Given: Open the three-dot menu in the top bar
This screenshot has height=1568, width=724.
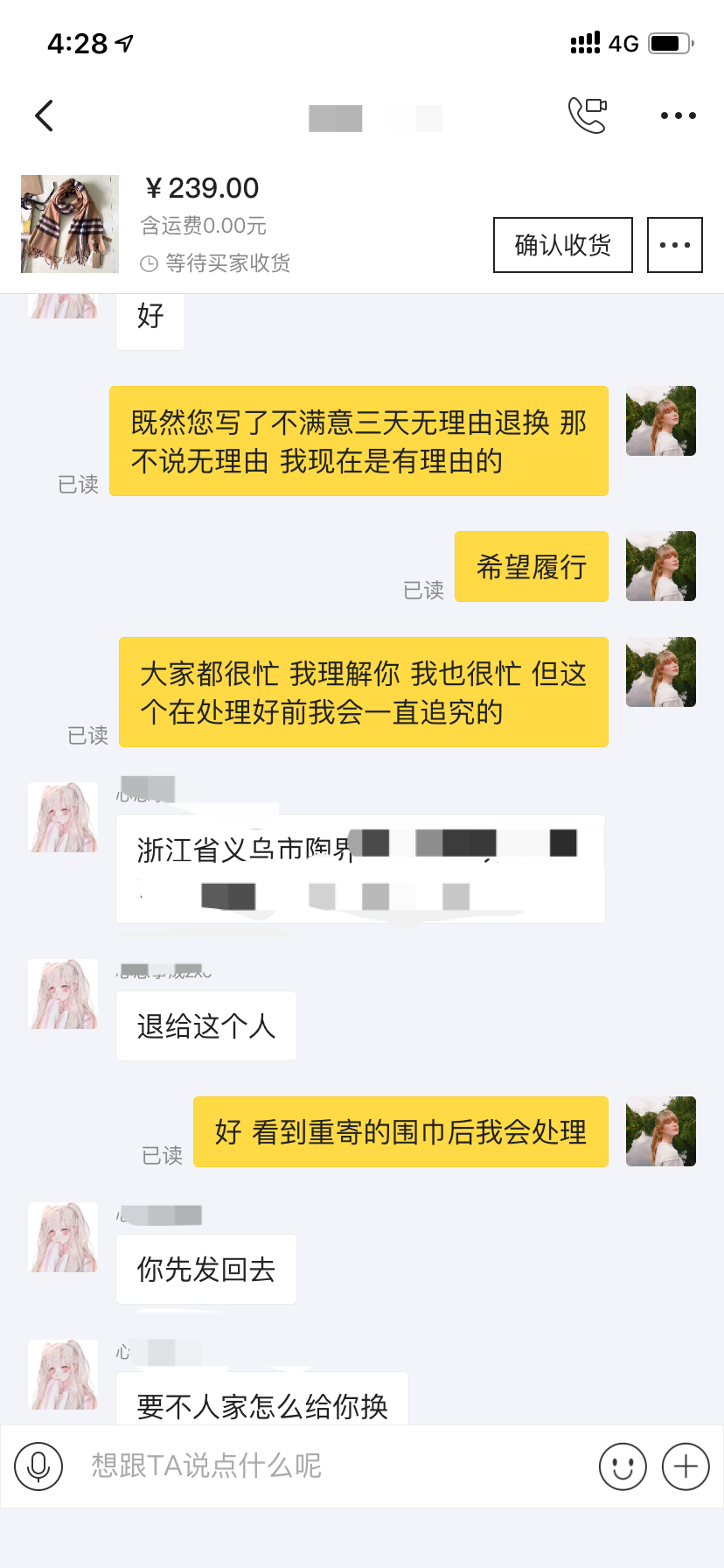Looking at the screenshot, I should [x=677, y=115].
